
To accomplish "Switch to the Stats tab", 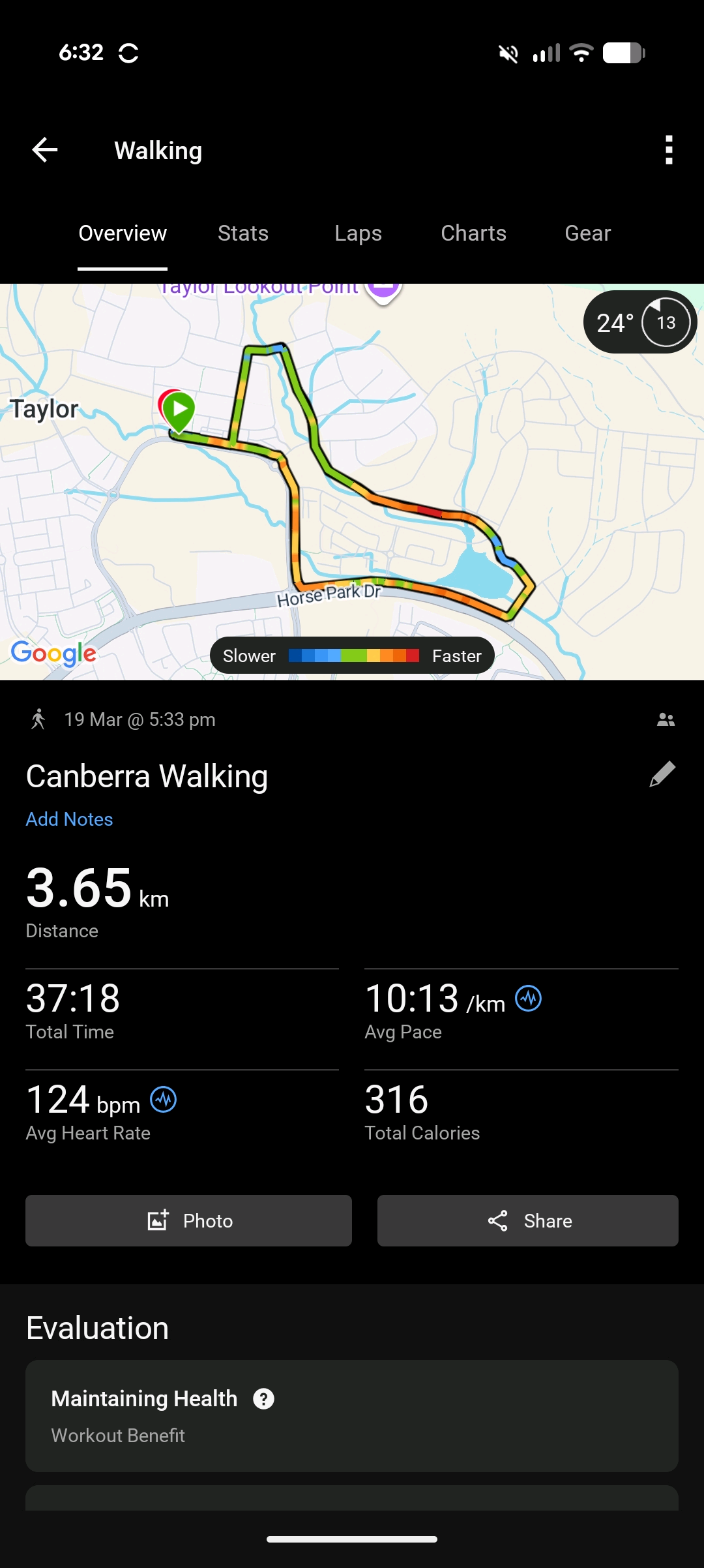I will (243, 234).
